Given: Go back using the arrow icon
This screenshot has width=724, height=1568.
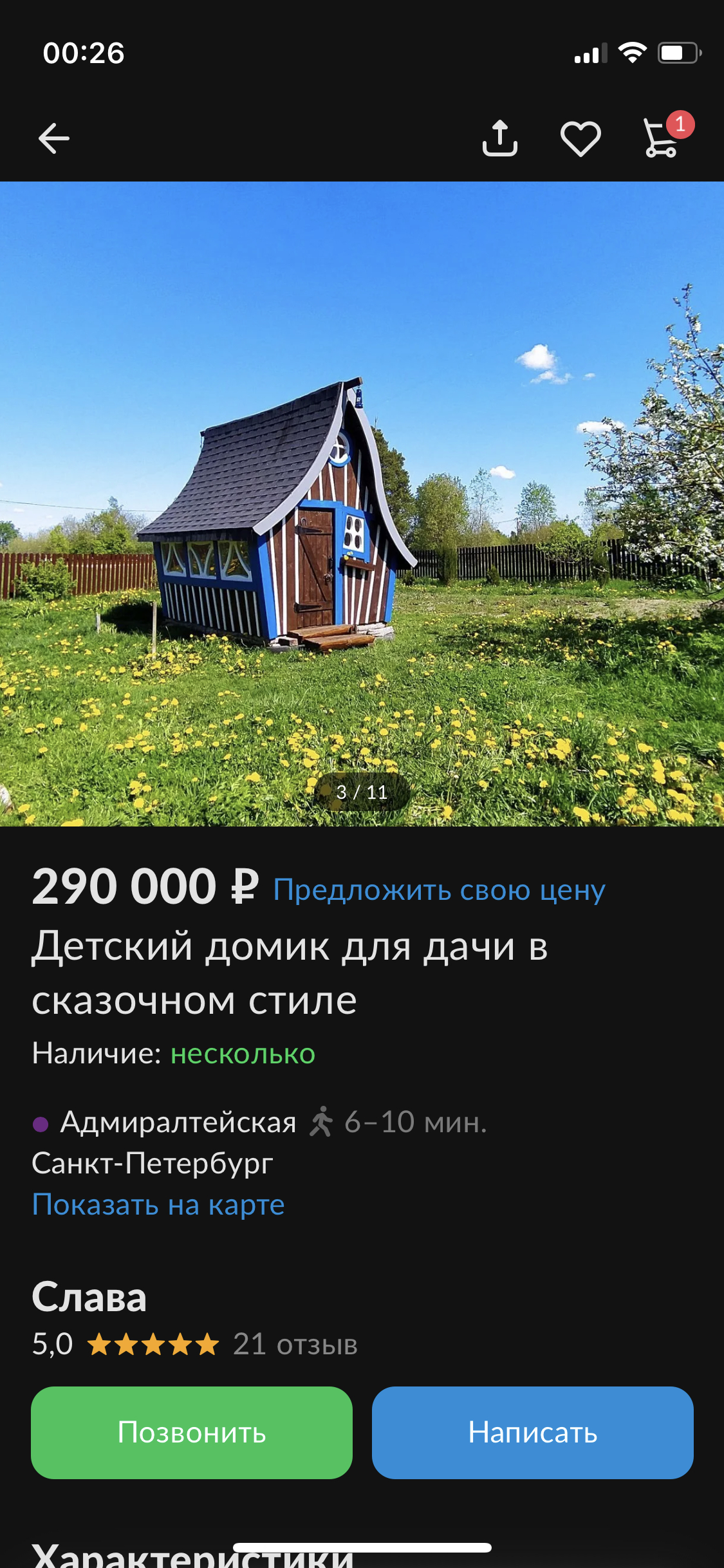Looking at the screenshot, I should (54, 138).
